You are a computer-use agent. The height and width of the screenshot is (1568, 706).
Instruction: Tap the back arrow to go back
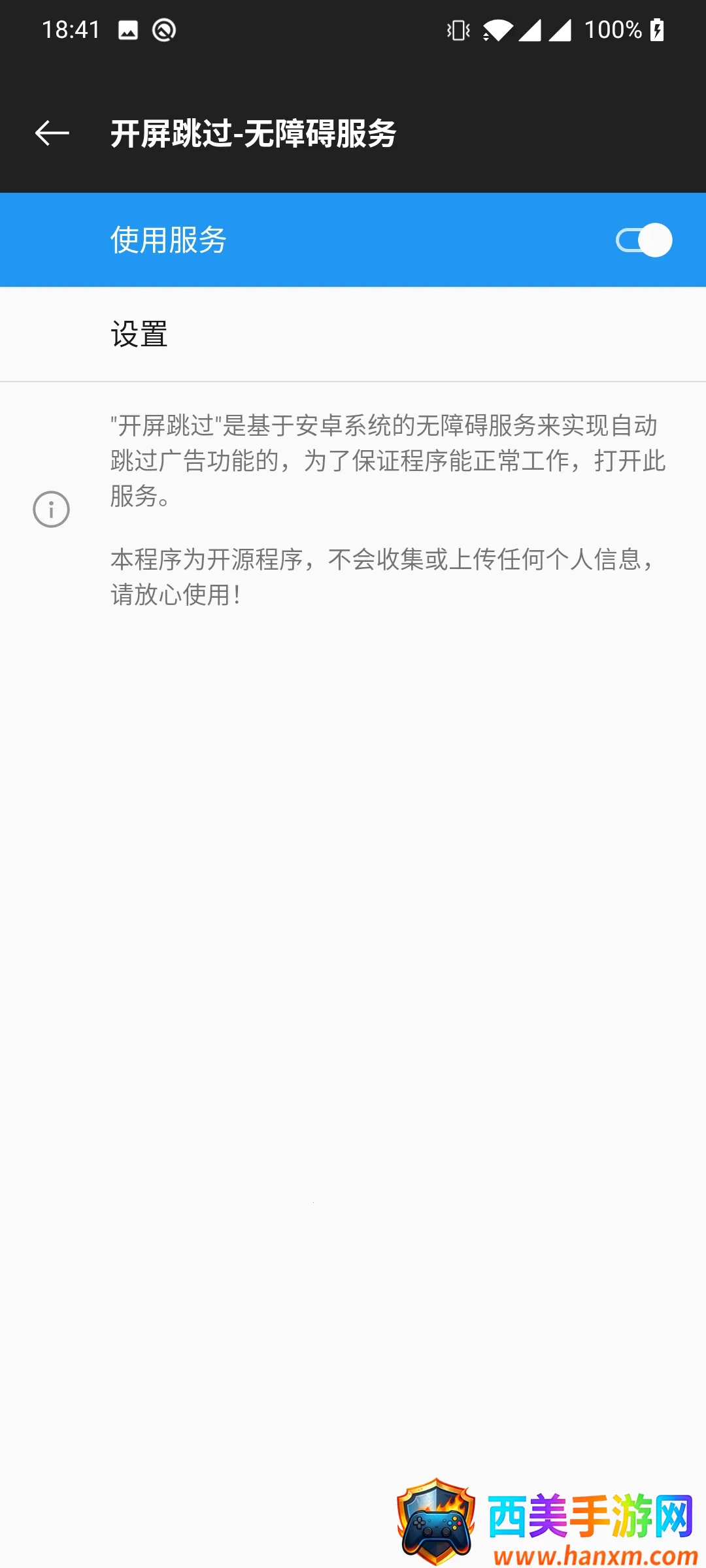(51, 134)
